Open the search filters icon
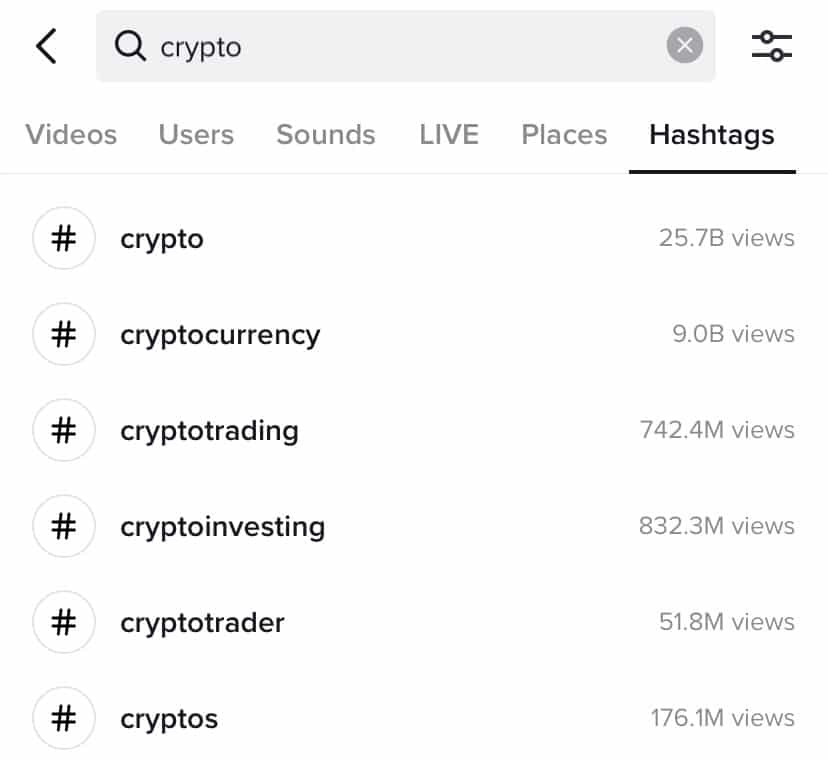The width and height of the screenshot is (828, 760). click(771, 46)
